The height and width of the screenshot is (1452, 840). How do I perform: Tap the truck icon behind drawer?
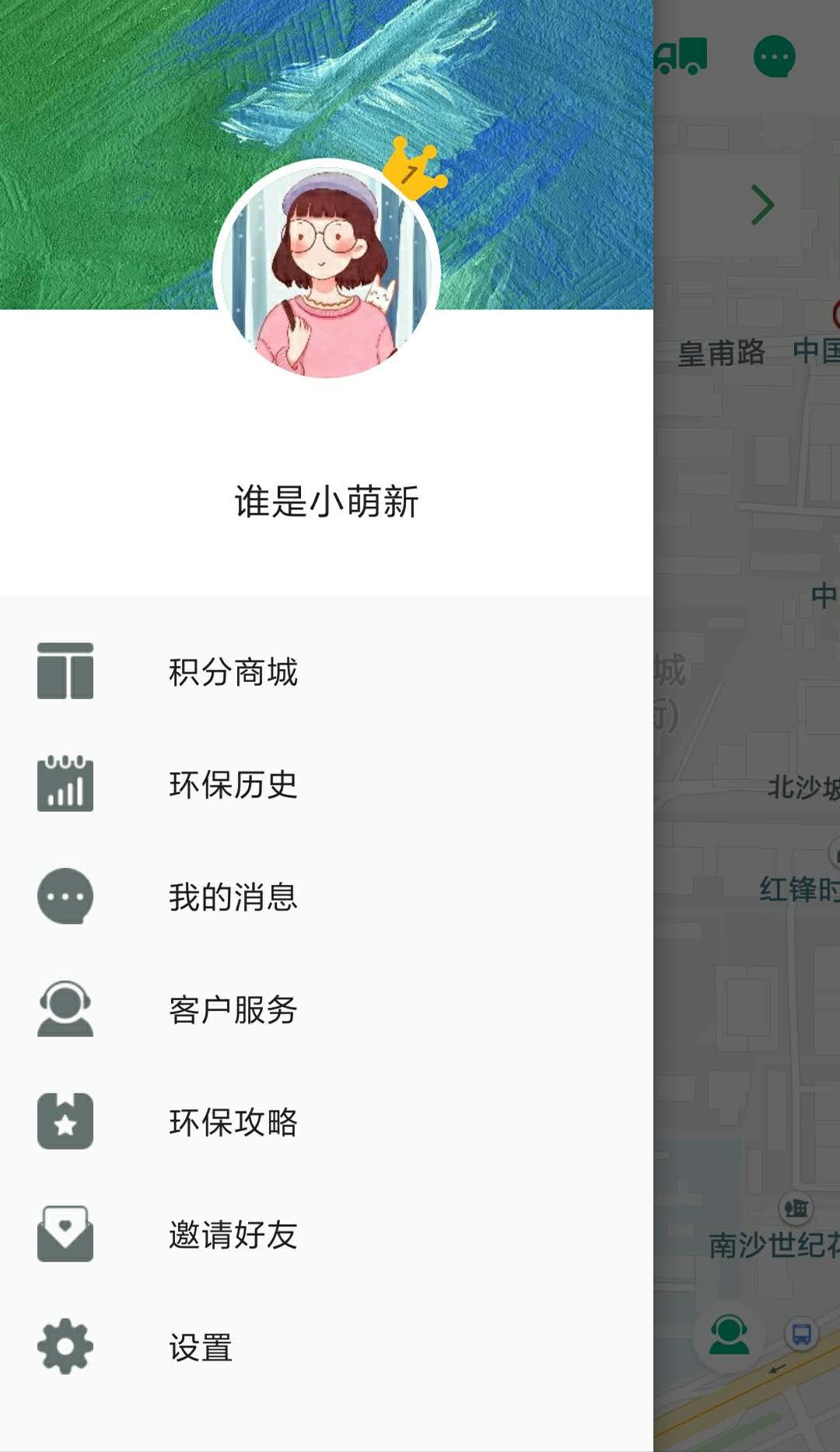682,56
